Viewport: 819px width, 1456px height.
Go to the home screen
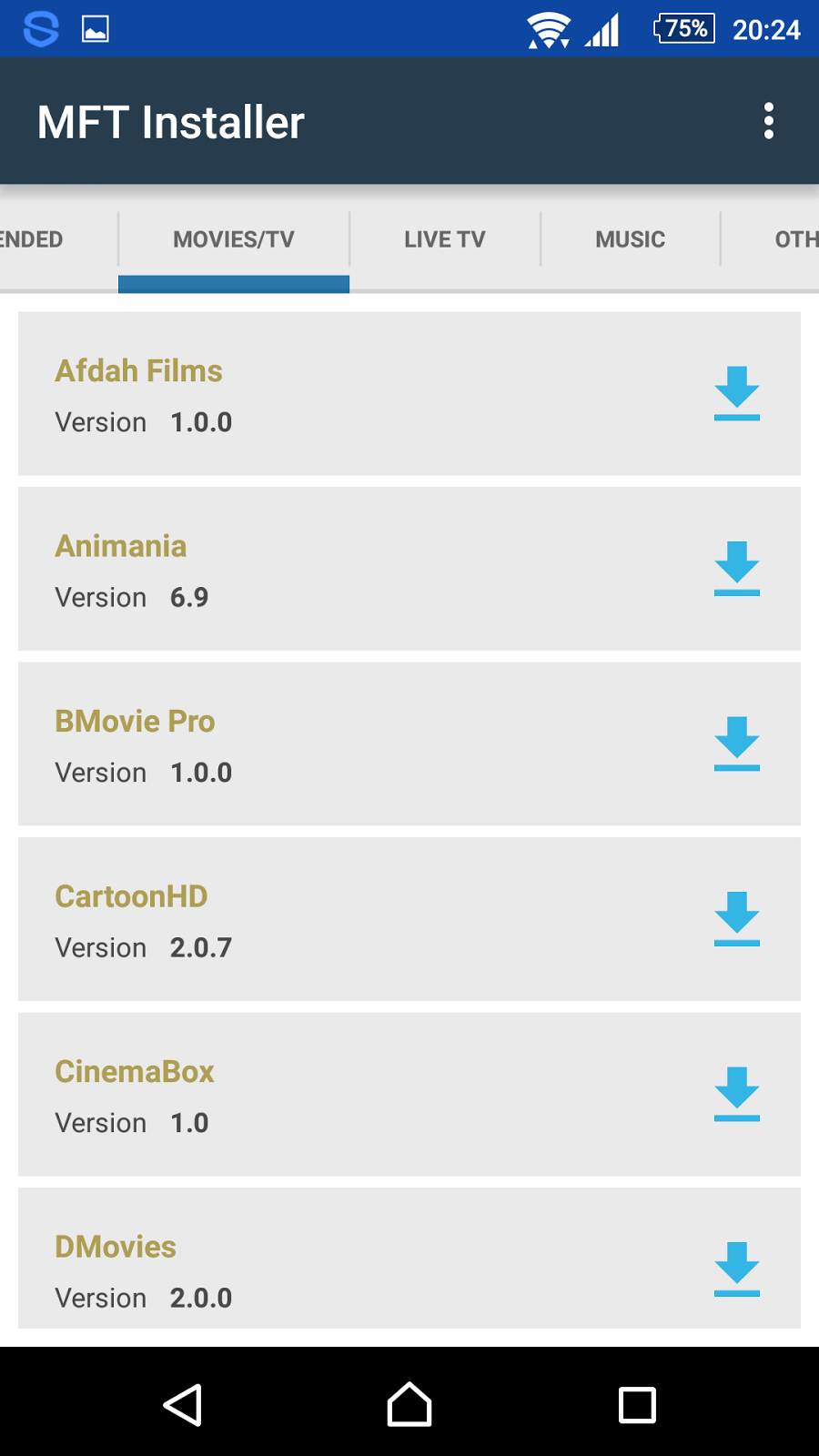pyautogui.click(x=409, y=1405)
